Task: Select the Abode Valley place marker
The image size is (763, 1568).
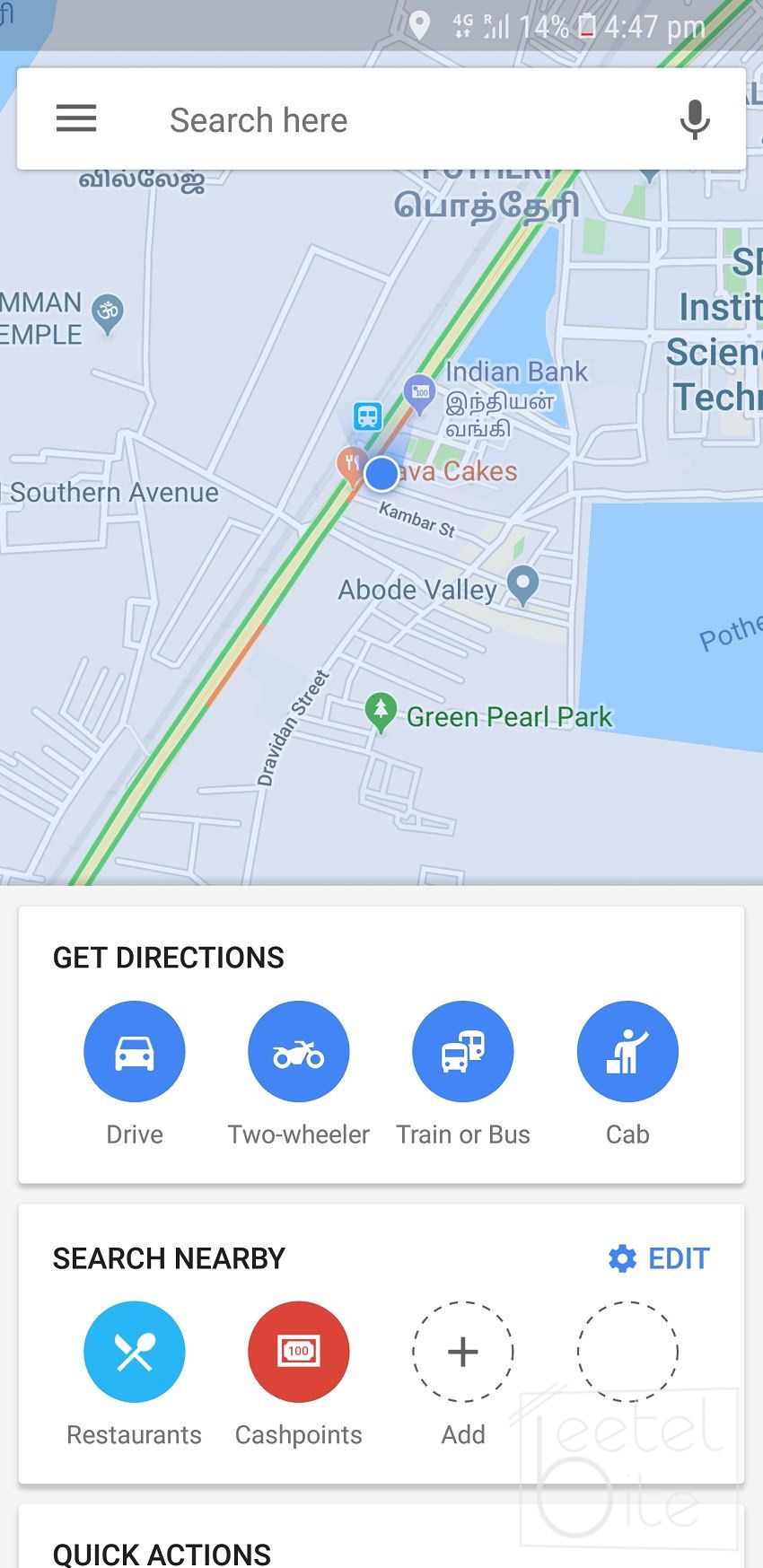Action: 522,584
